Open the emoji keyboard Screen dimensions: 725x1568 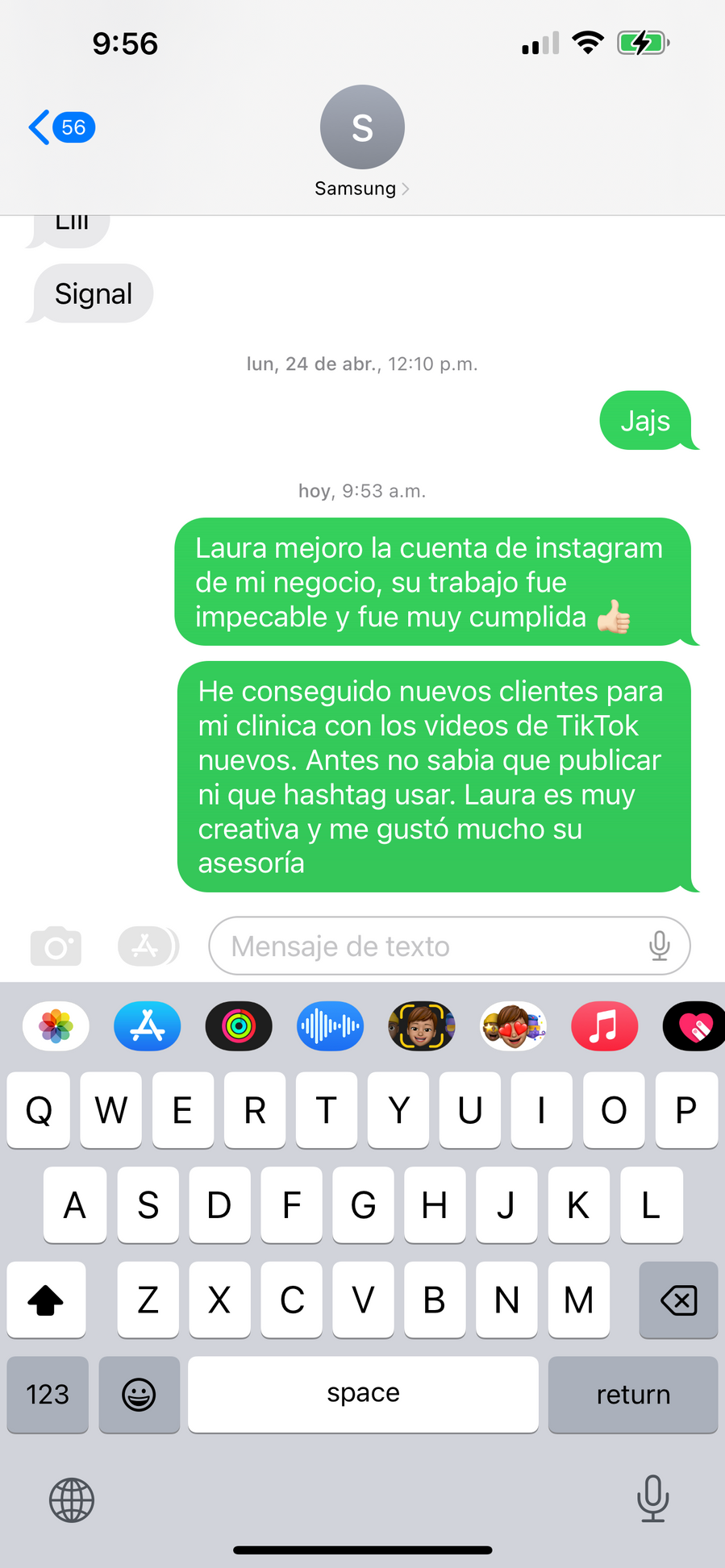coord(139,1394)
